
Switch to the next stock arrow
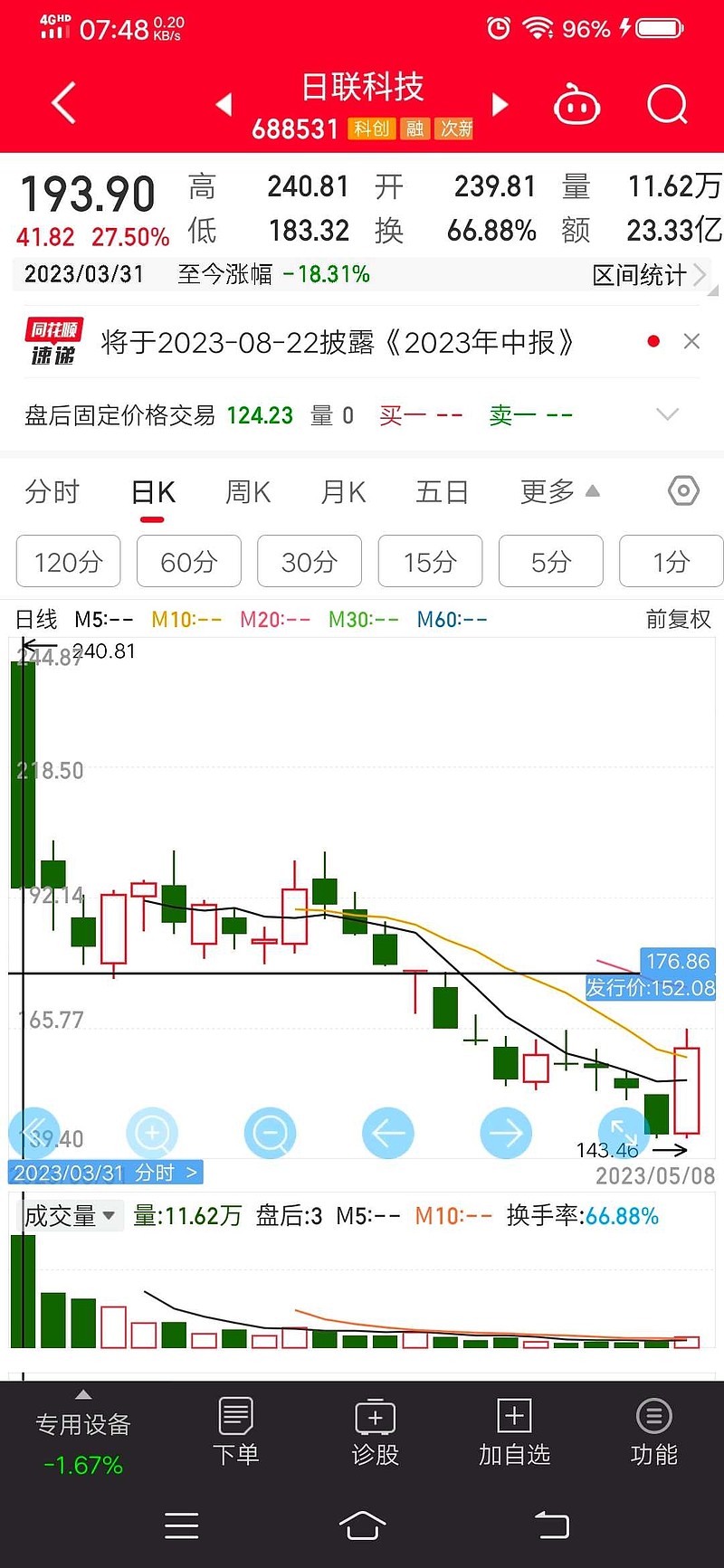point(500,105)
